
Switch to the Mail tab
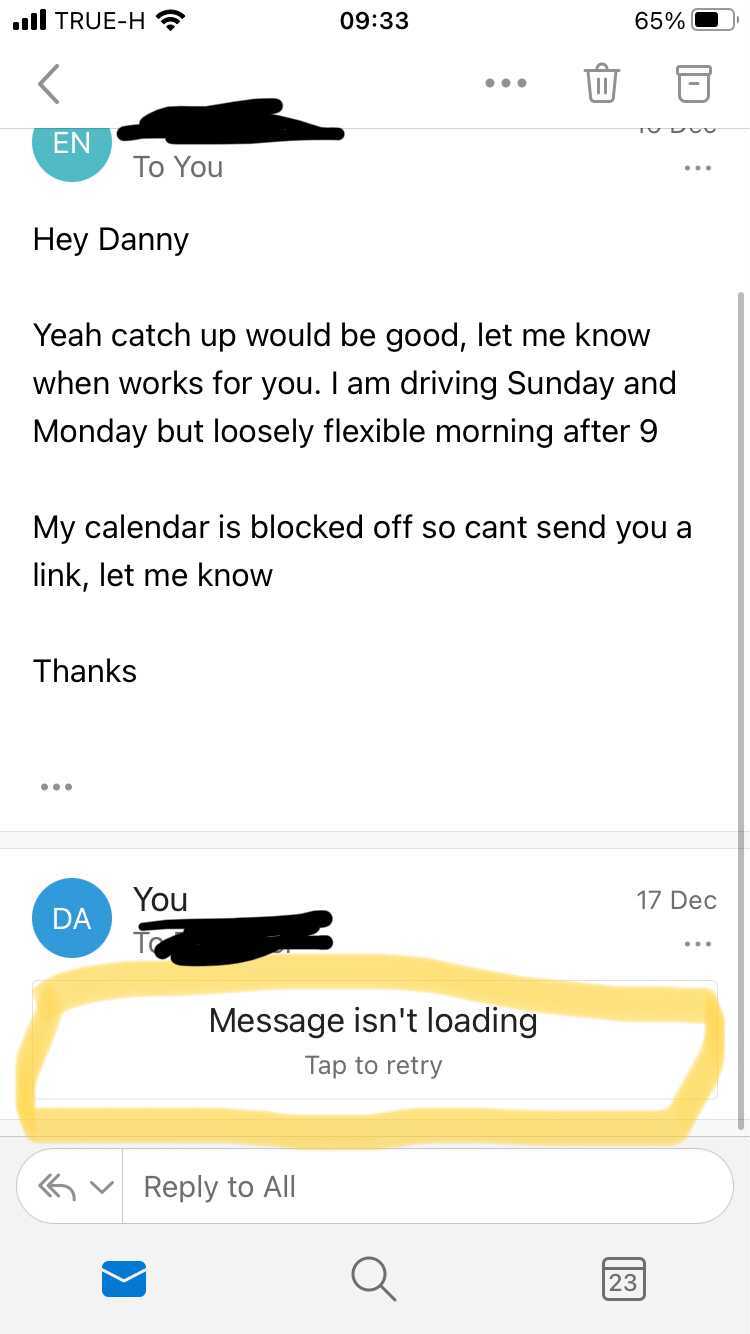click(124, 1278)
